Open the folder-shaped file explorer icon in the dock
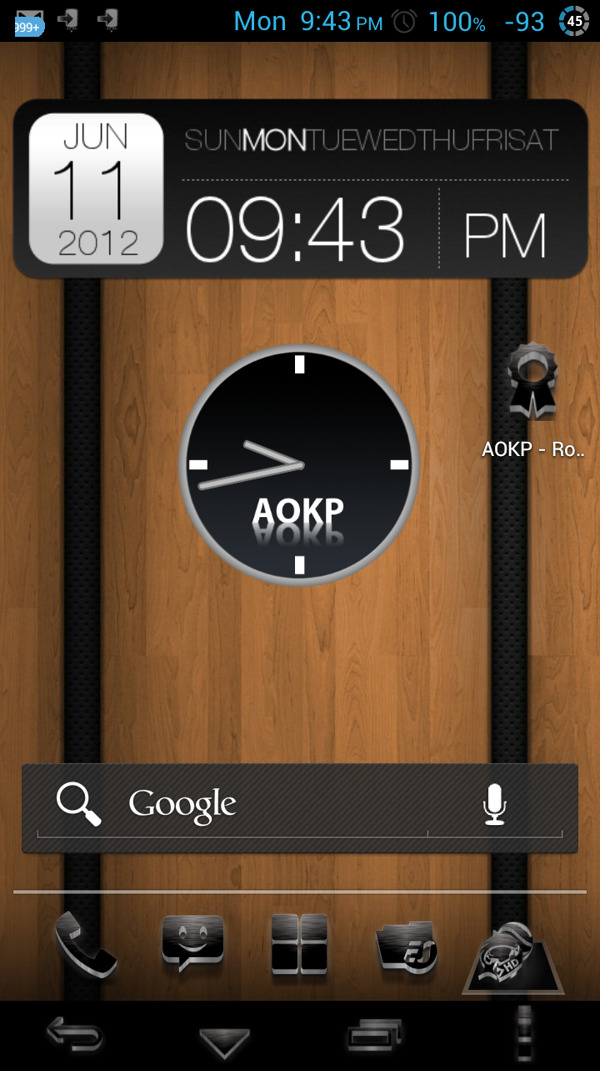 406,945
